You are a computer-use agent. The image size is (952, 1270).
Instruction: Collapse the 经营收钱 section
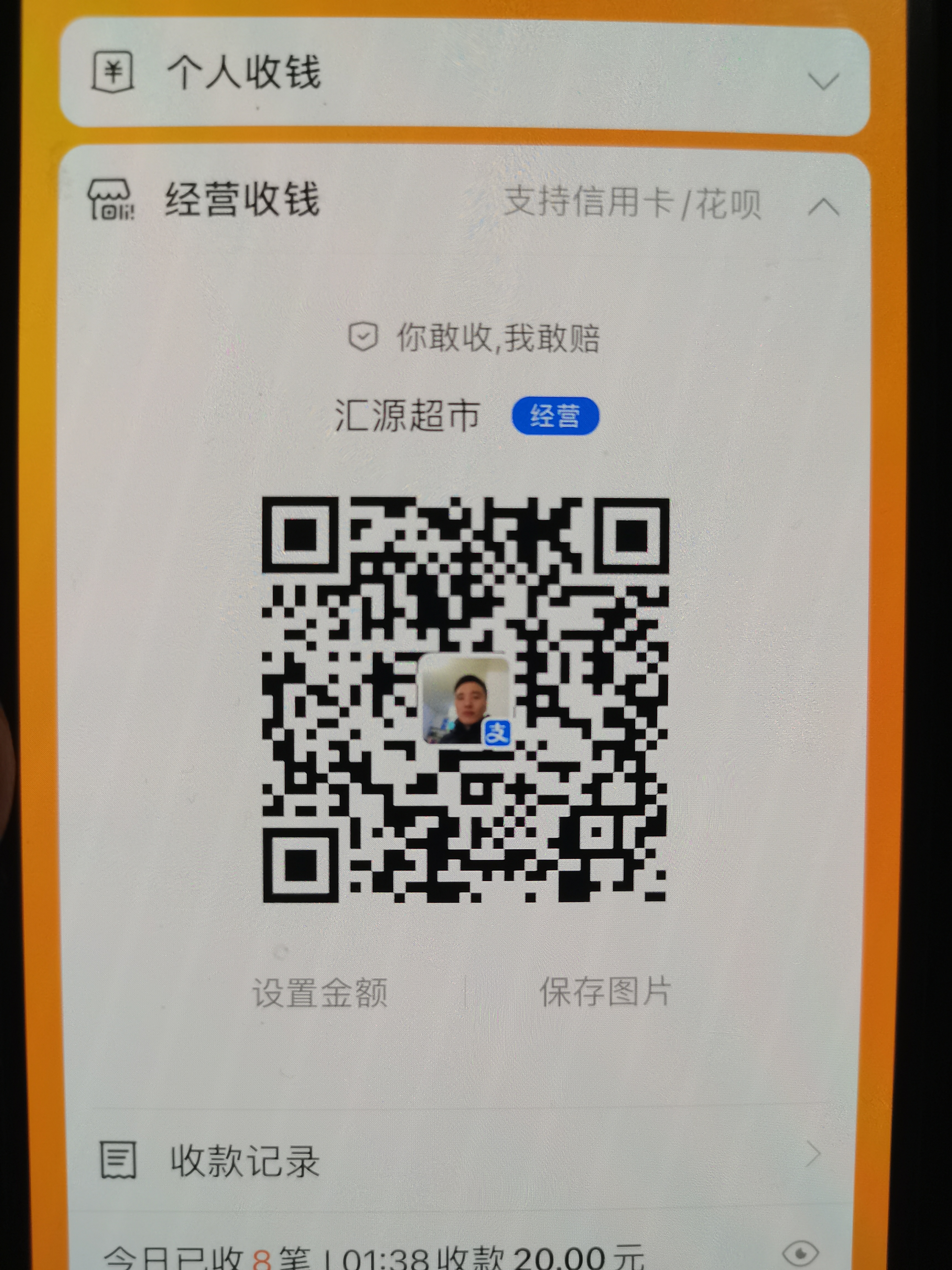[x=823, y=206]
